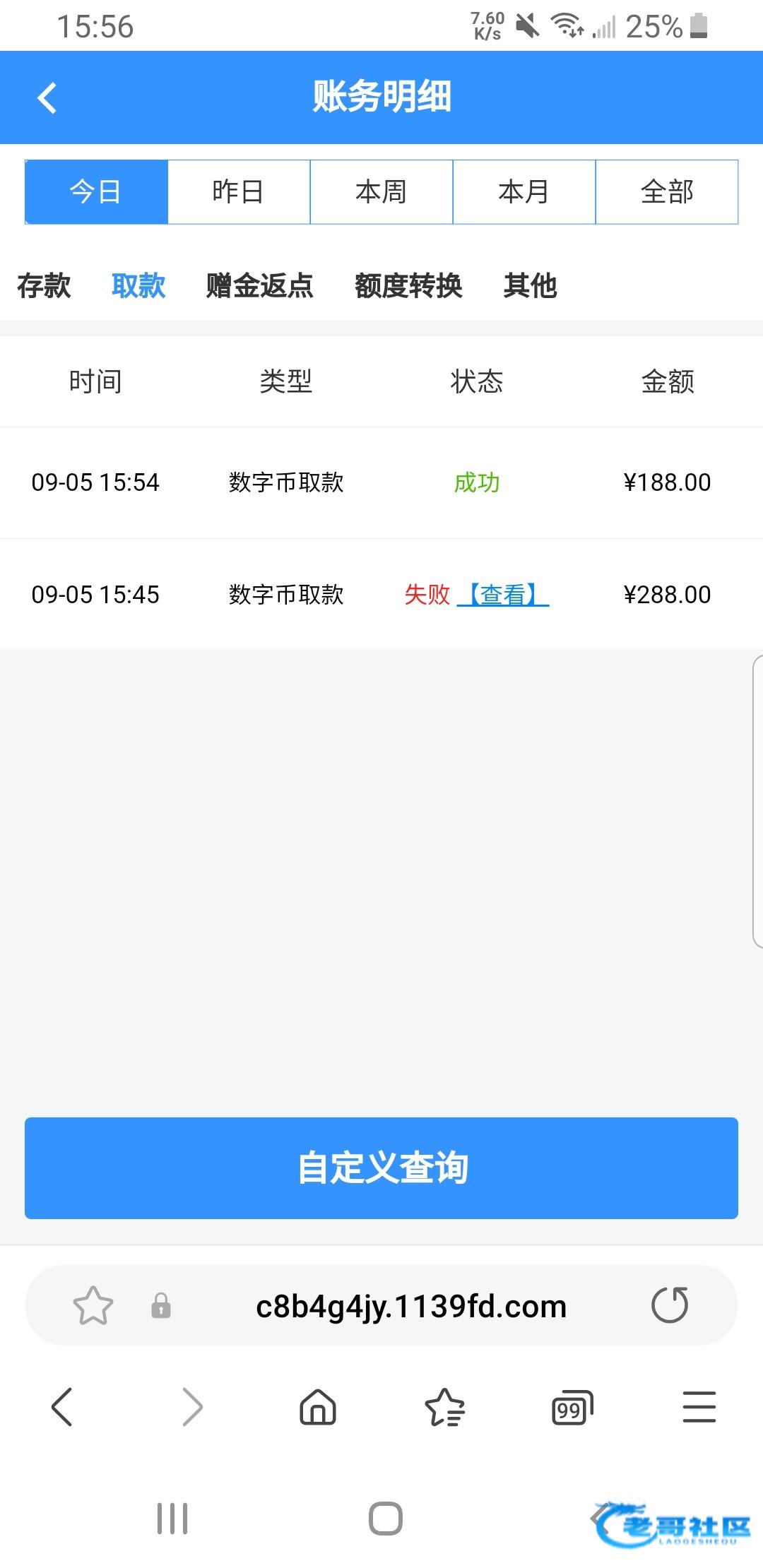Show 本周 transactions
This screenshot has width=763, height=1568.
point(381,192)
